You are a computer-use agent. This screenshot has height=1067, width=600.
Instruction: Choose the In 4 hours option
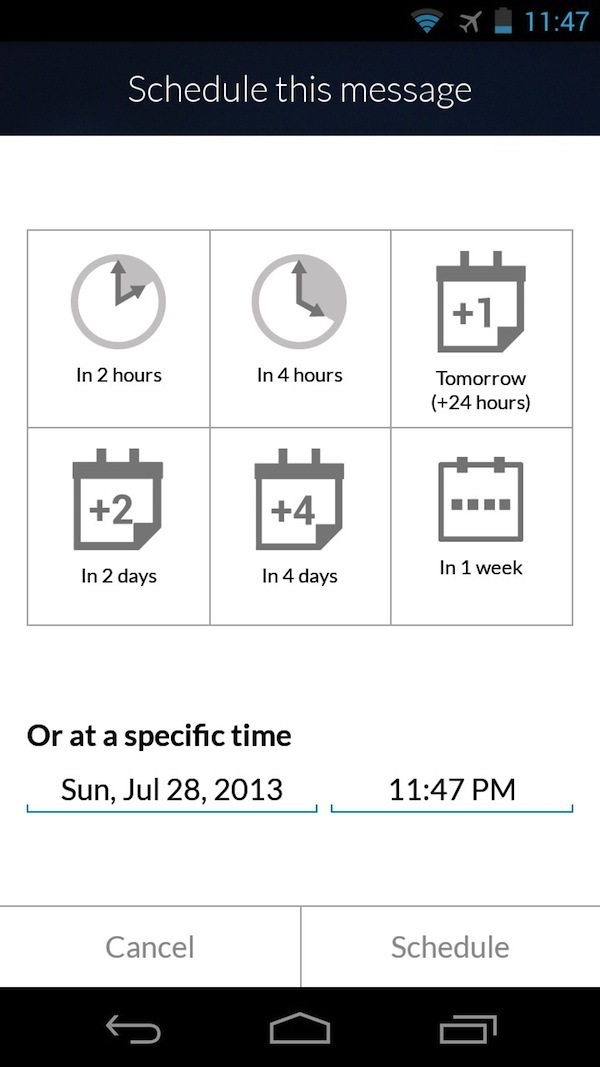click(299, 328)
